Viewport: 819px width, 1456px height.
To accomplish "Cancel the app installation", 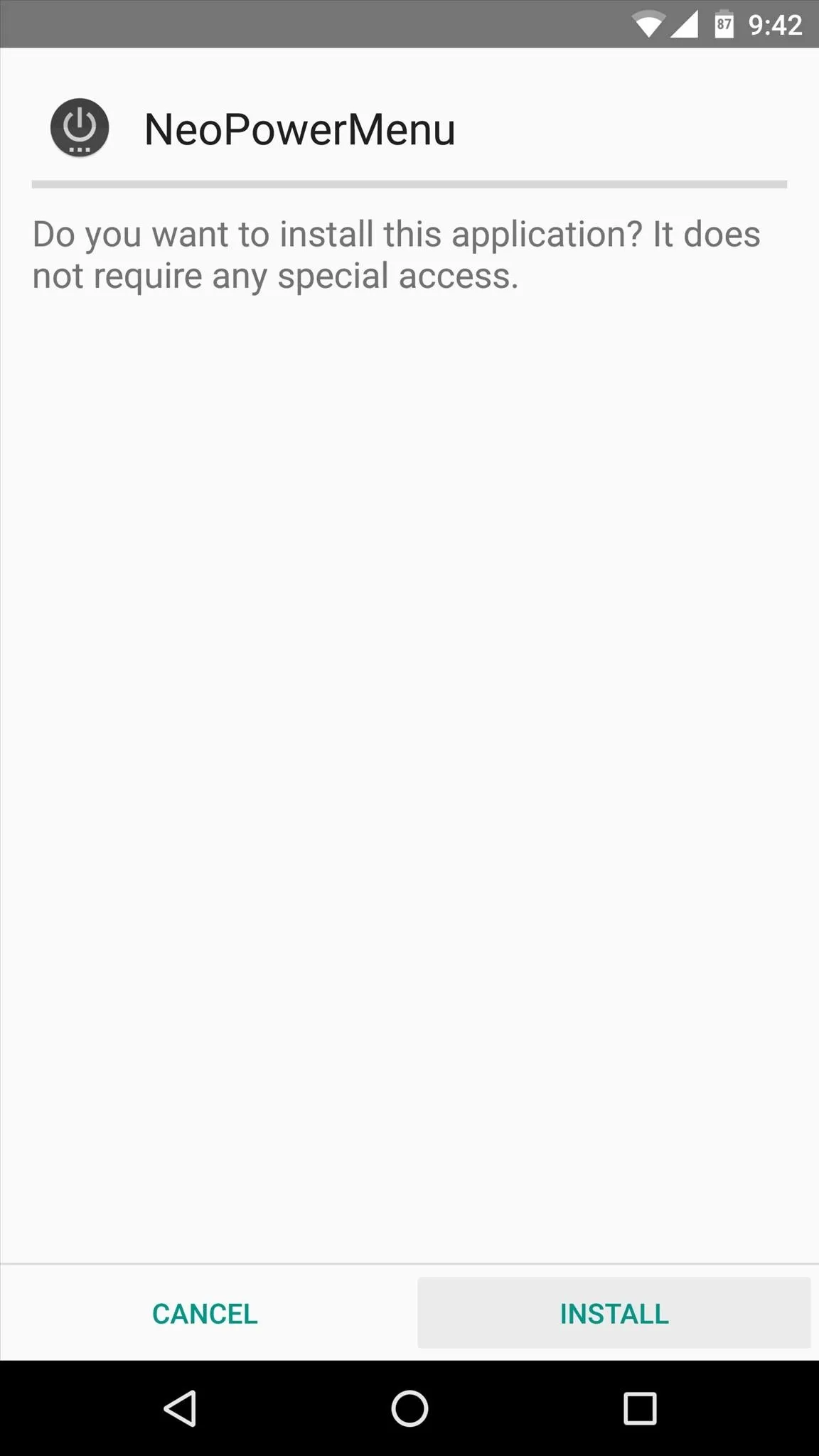I will click(x=205, y=1313).
